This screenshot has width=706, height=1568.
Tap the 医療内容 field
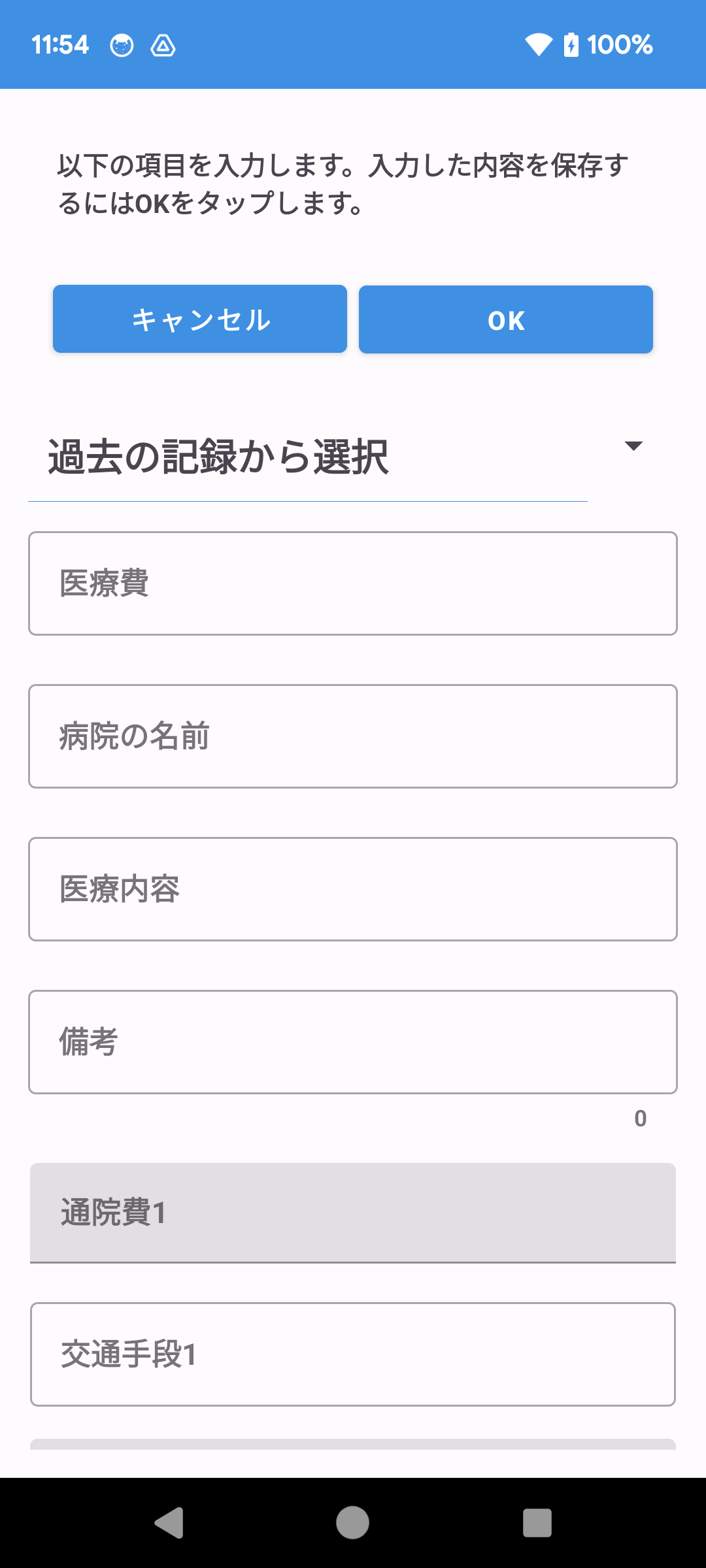[x=353, y=889]
